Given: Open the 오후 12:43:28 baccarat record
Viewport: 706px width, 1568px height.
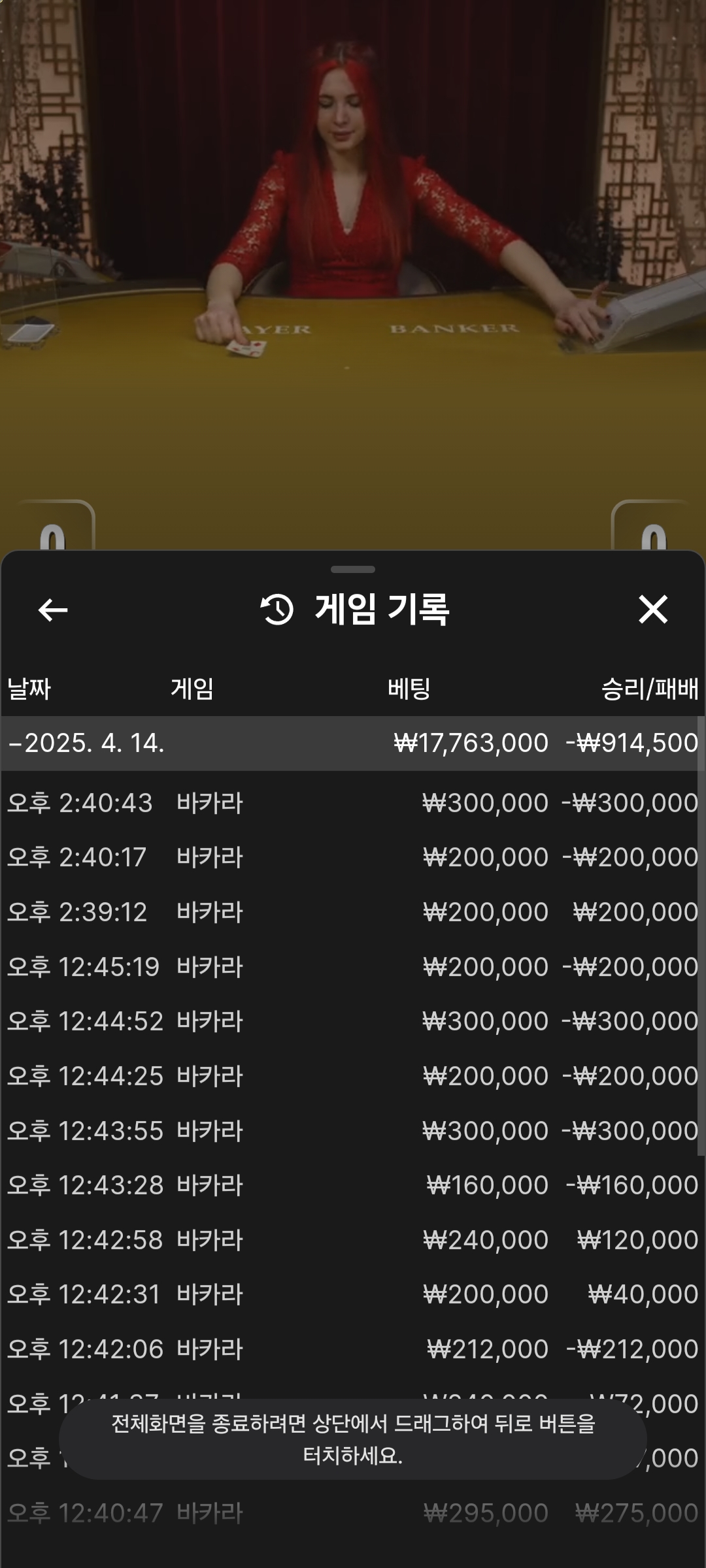Looking at the screenshot, I should click(353, 1185).
